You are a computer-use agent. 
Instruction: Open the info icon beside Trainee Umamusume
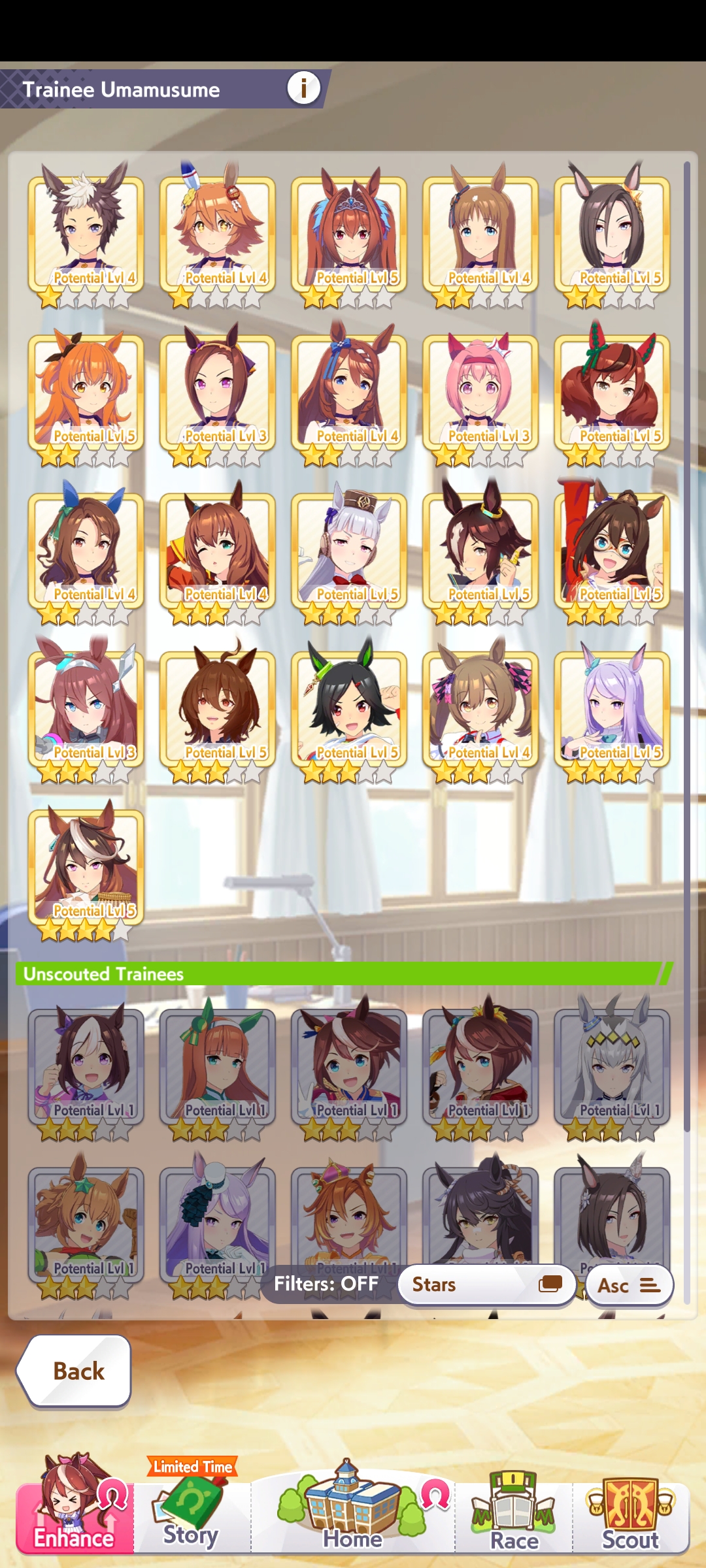tap(304, 88)
